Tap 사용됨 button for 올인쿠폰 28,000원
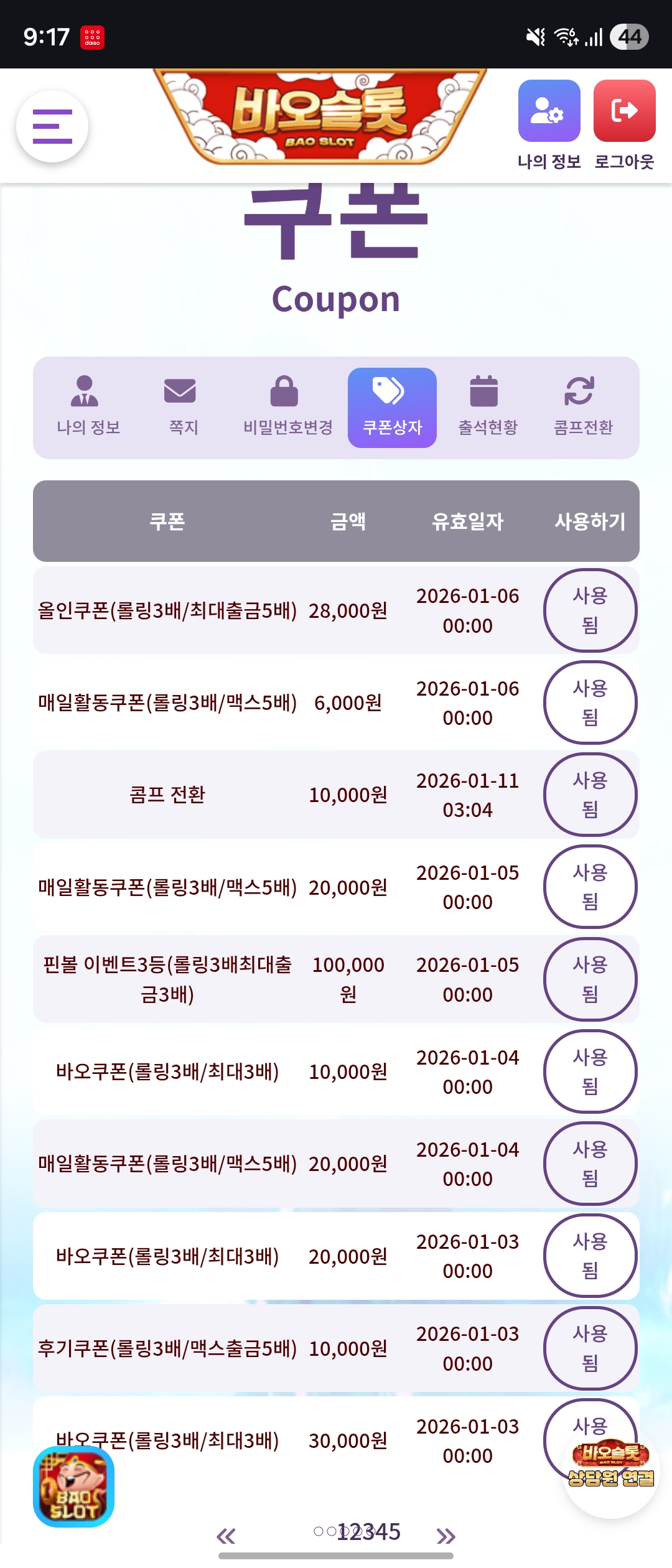The width and height of the screenshot is (672, 1568). tap(590, 610)
